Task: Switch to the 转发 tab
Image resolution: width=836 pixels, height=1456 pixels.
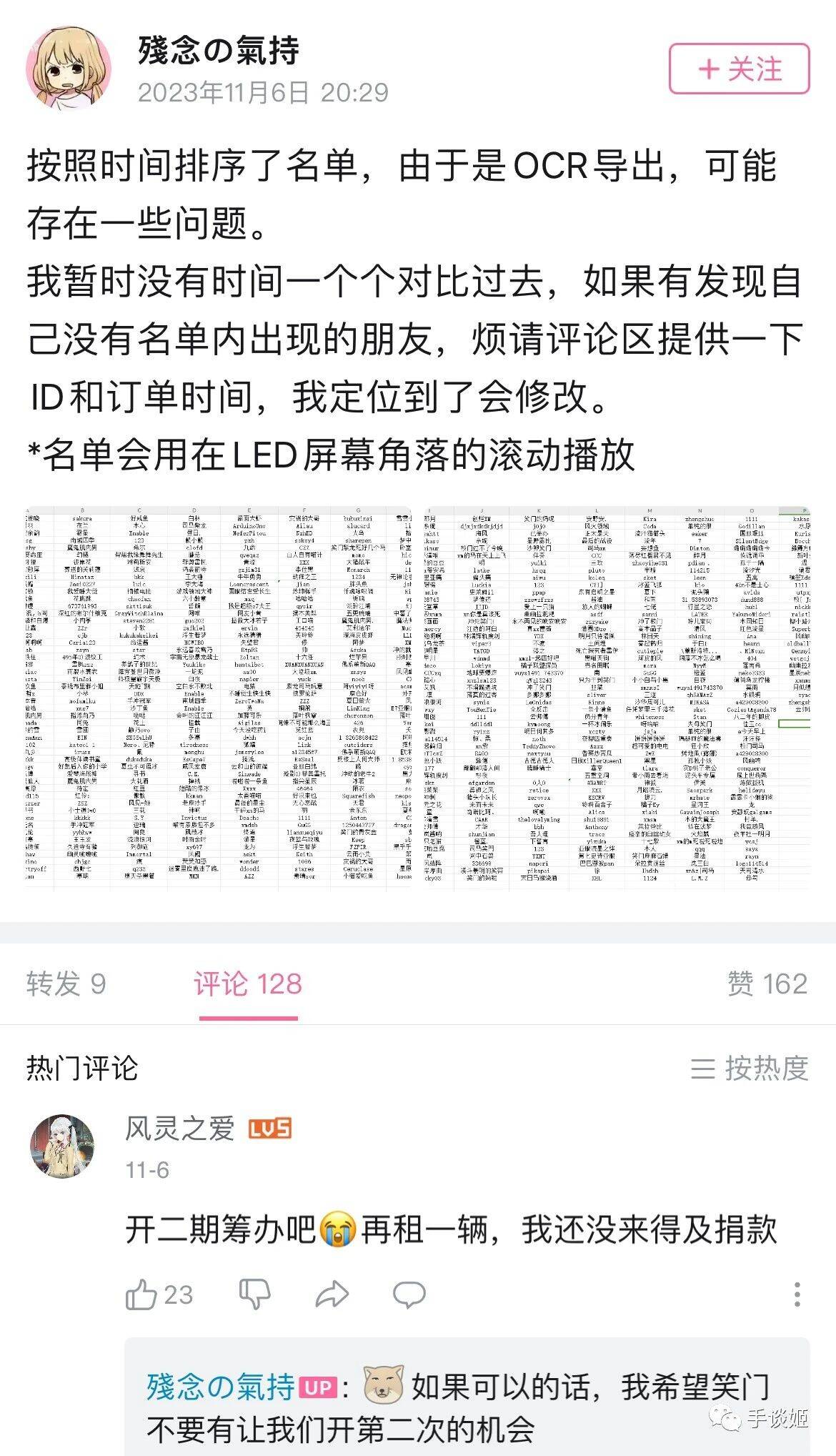Action: point(66,984)
